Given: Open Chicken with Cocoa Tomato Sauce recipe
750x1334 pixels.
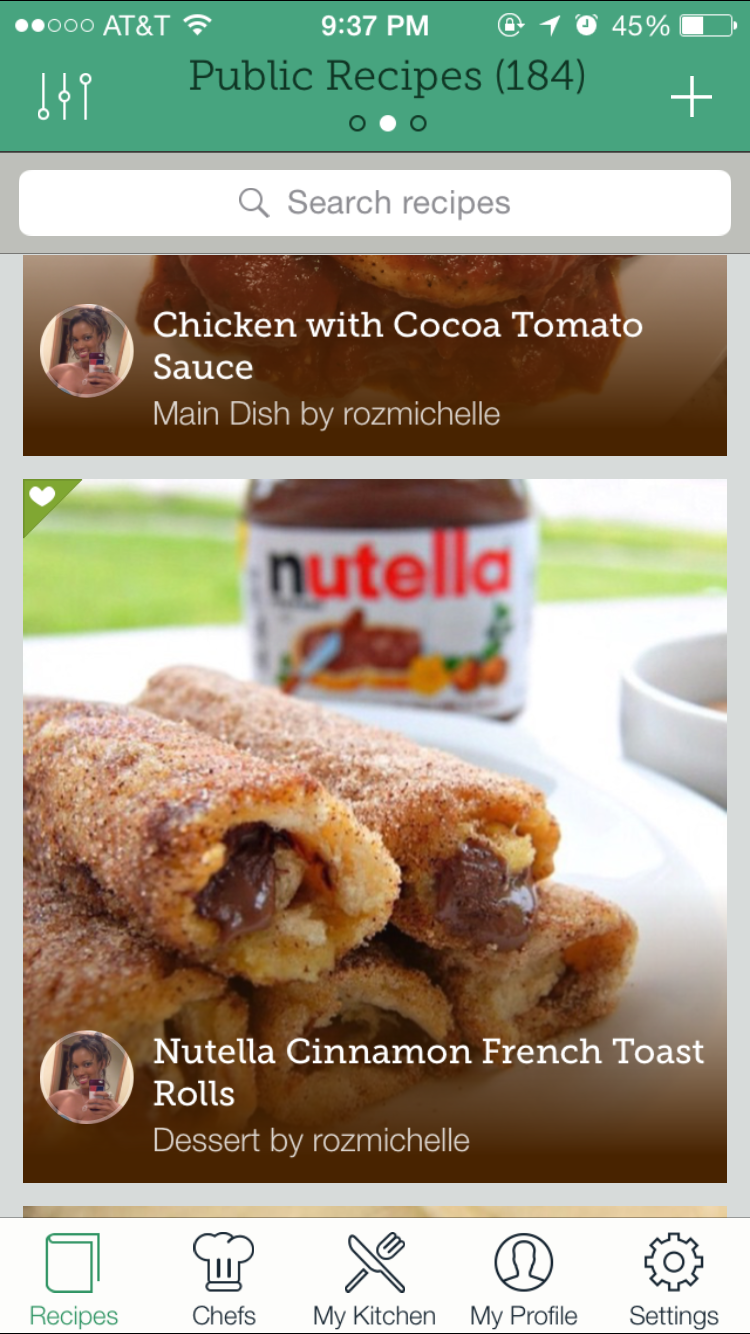Looking at the screenshot, I should (397, 346).
